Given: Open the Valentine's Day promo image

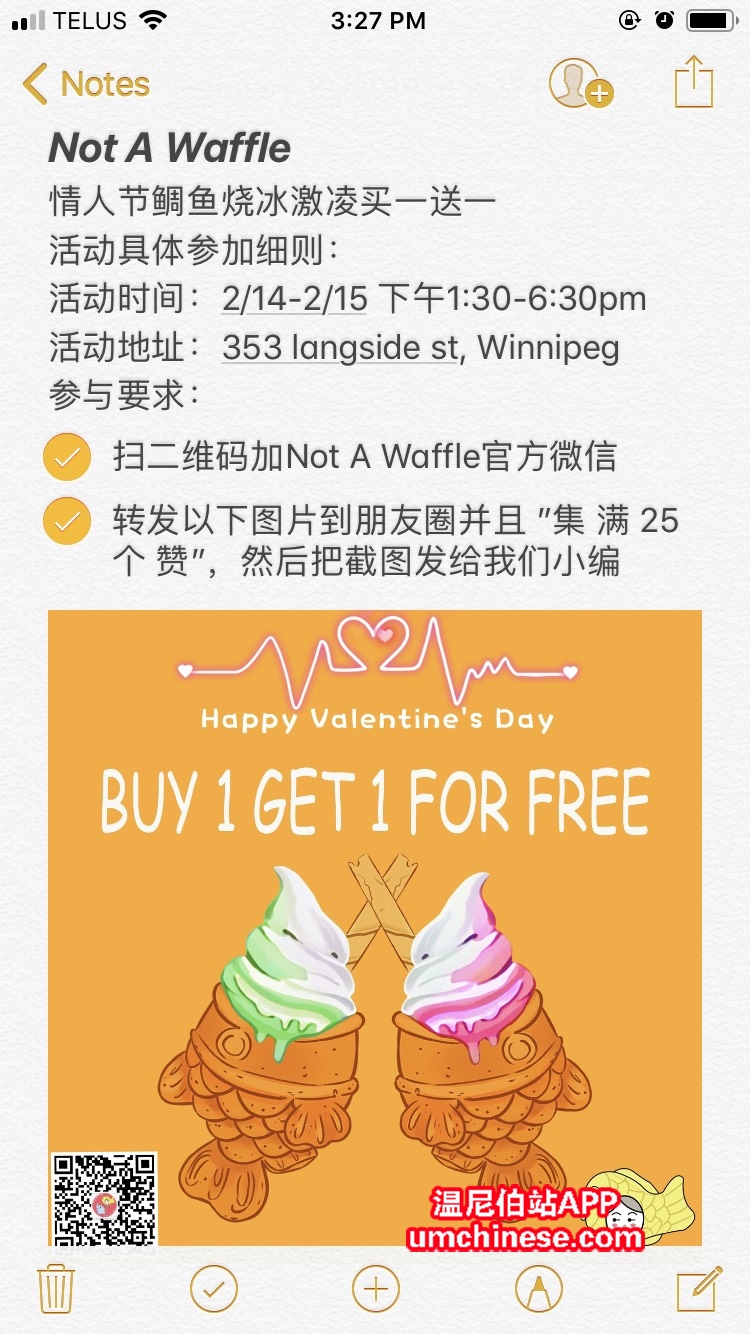Looking at the screenshot, I should [x=375, y=927].
